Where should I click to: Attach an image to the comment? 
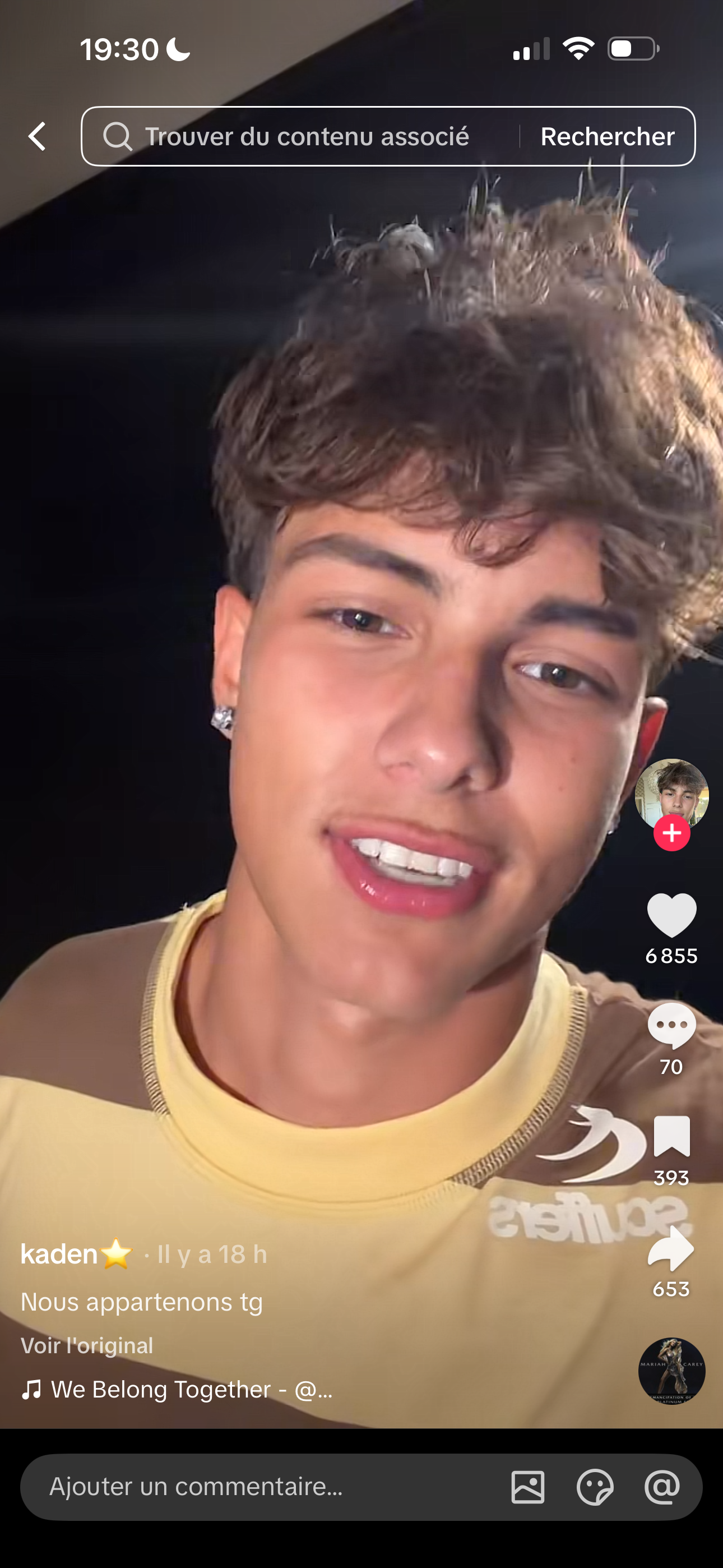click(527, 1487)
